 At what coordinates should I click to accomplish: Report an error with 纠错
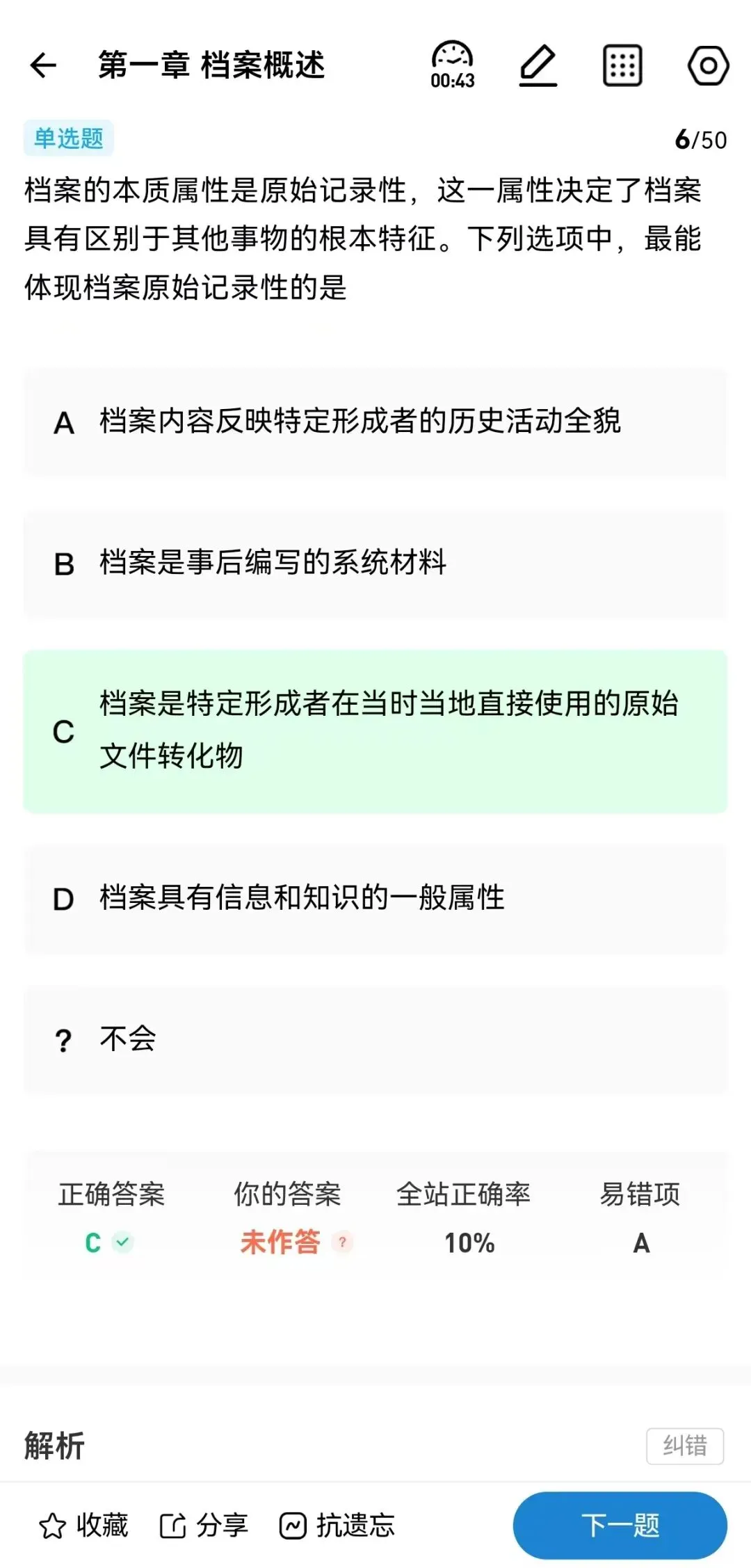(x=685, y=1446)
